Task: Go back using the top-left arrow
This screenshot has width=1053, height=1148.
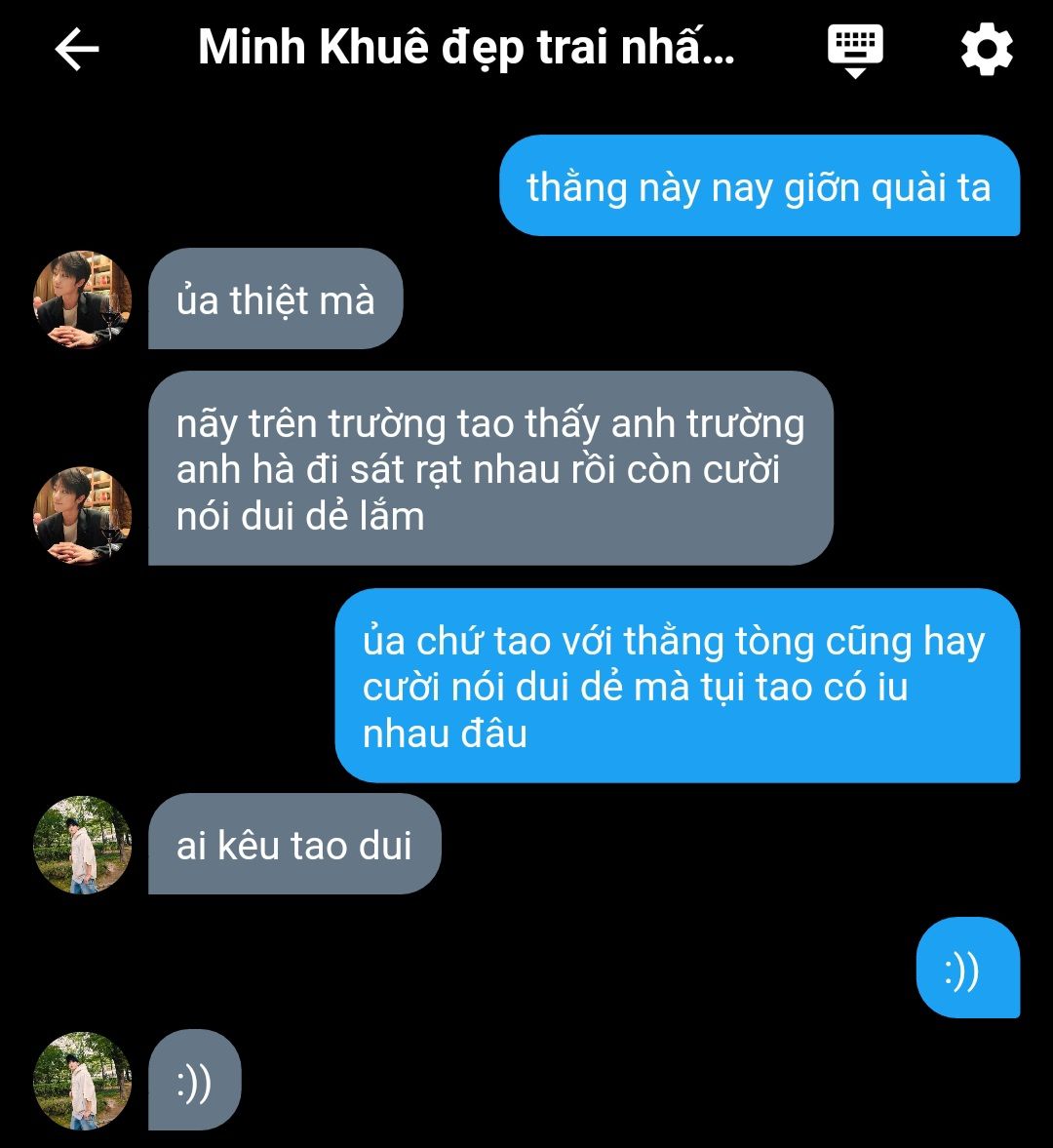Action: (x=77, y=50)
